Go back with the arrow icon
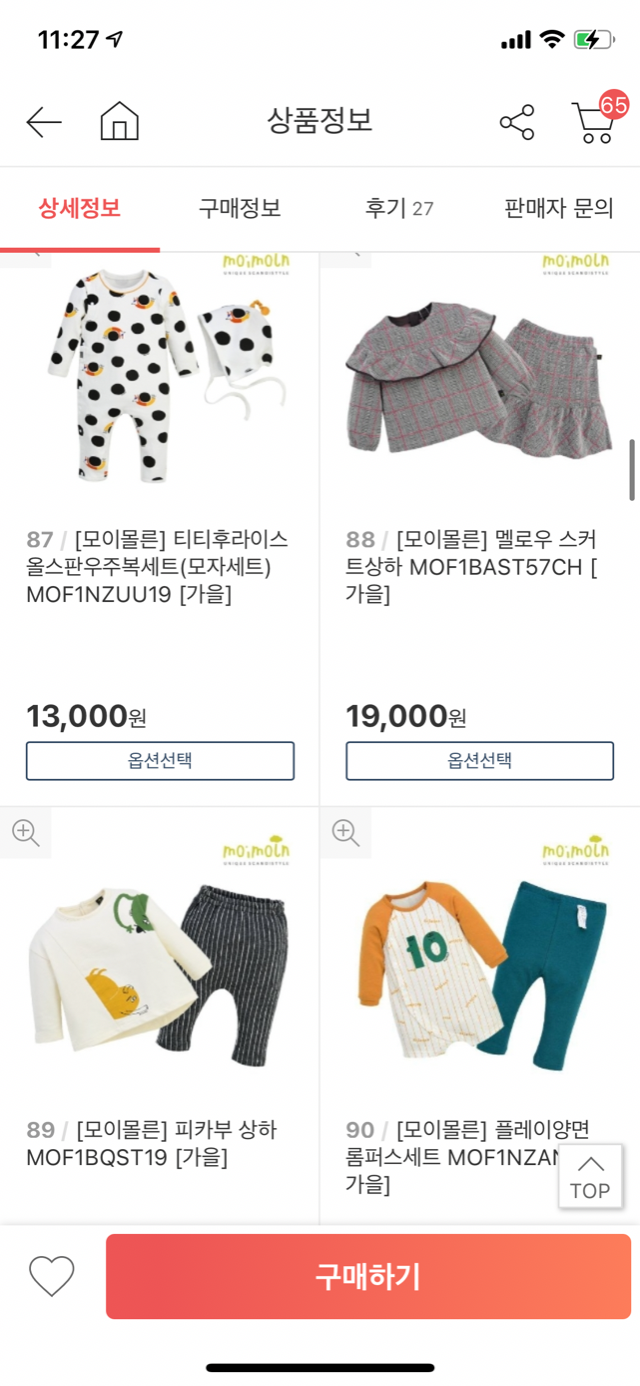Viewport: 640px width, 1386px height. click(x=44, y=123)
